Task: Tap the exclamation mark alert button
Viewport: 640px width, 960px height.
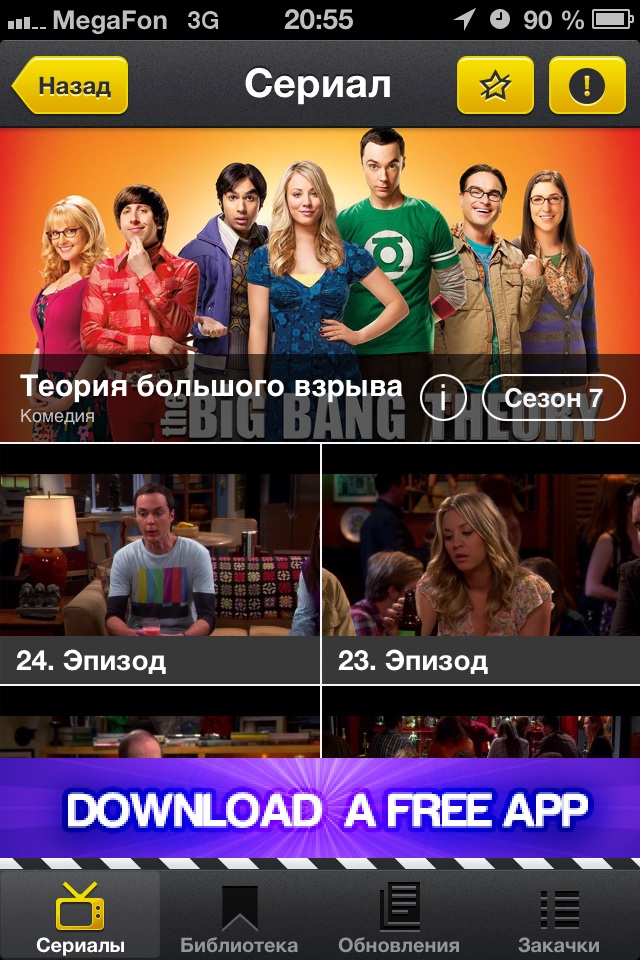Action: pos(586,85)
